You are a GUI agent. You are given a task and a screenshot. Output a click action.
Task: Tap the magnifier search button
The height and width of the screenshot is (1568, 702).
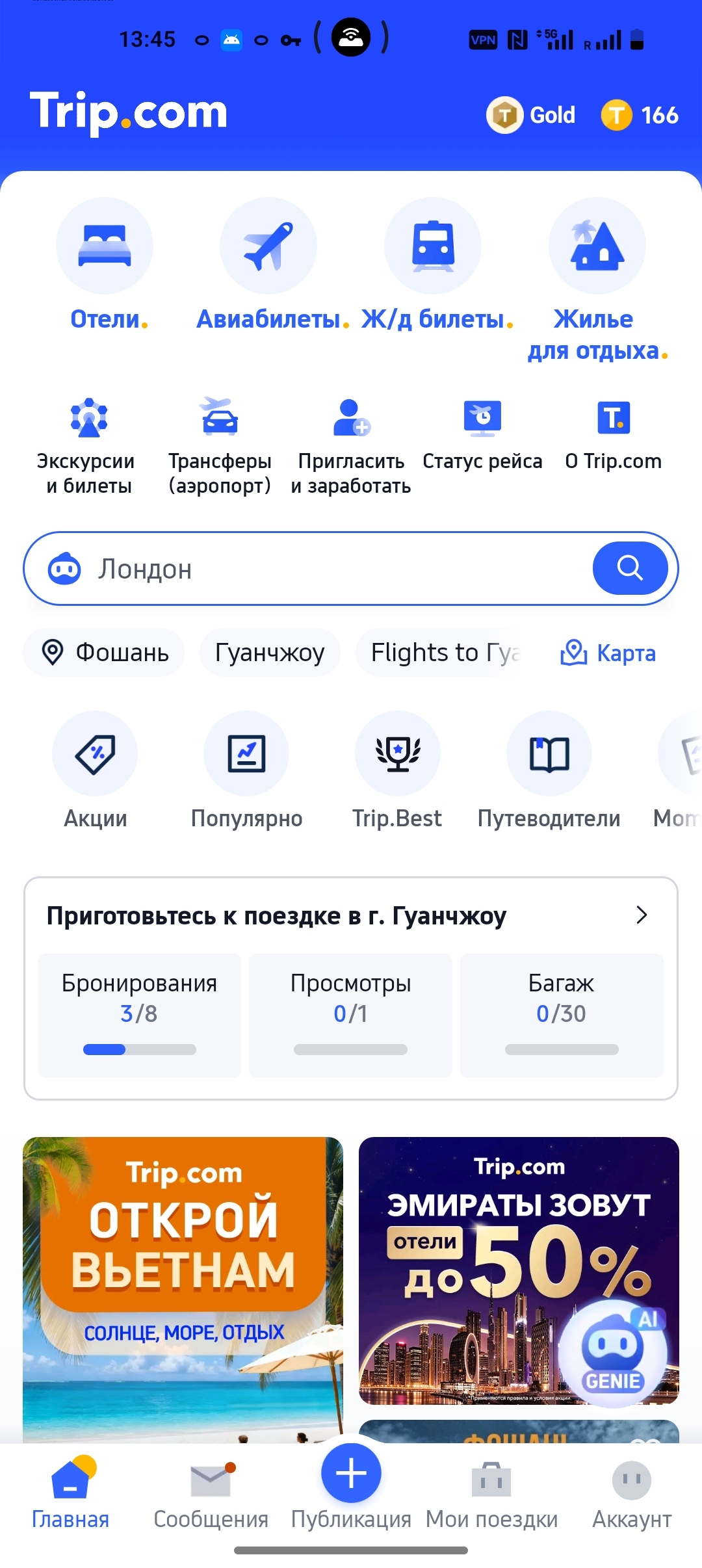[x=630, y=568]
